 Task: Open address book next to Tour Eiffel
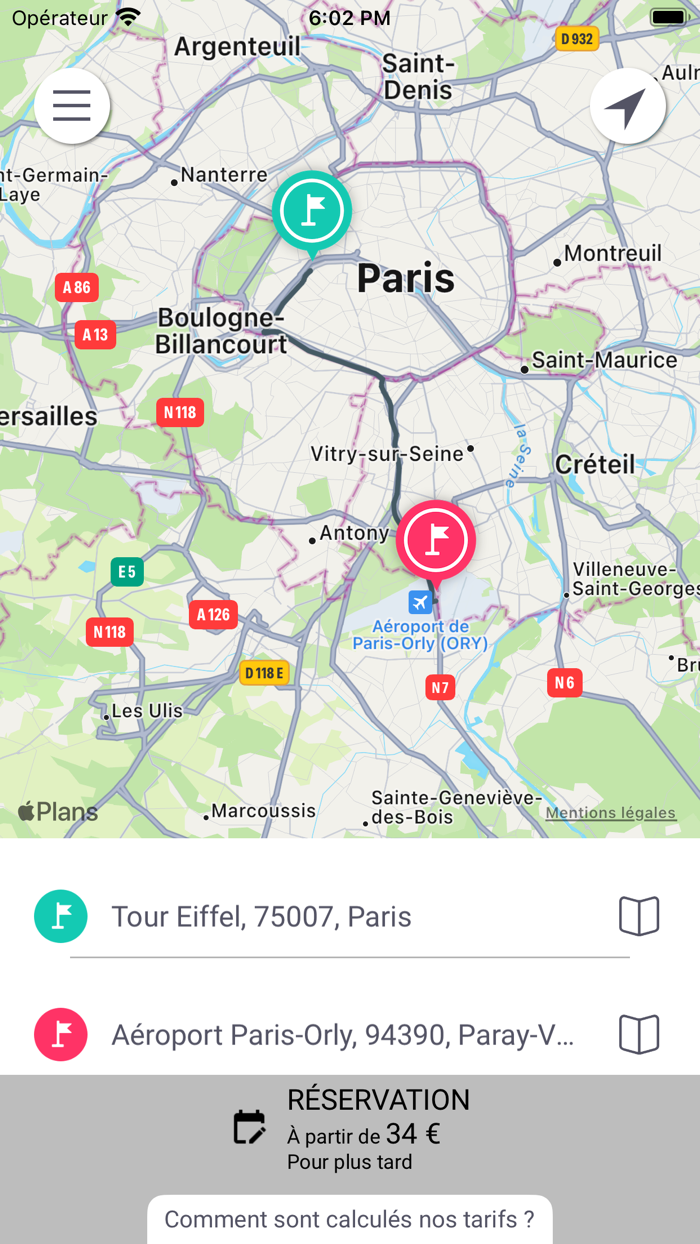pyautogui.click(x=639, y=916)
